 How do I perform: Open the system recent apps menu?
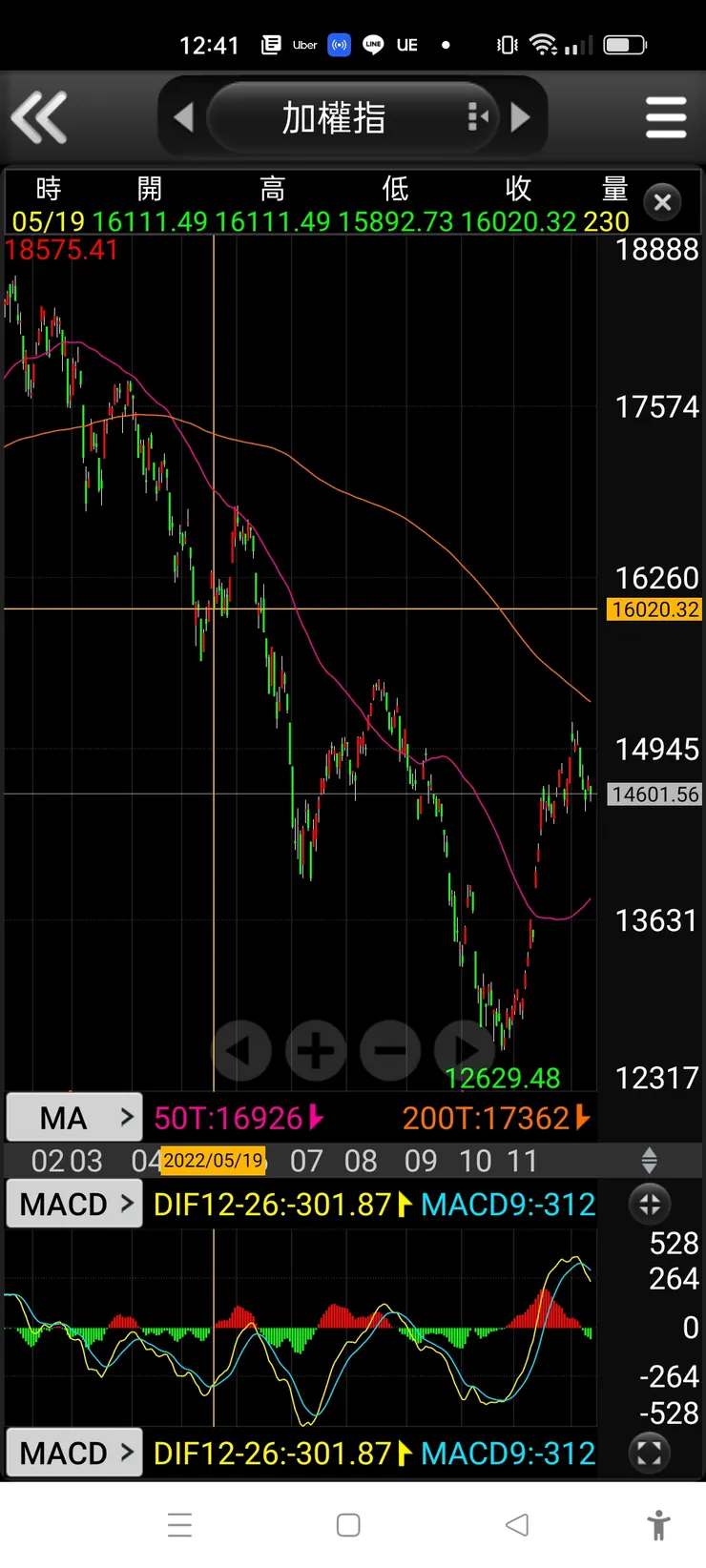pos(180,1525)
